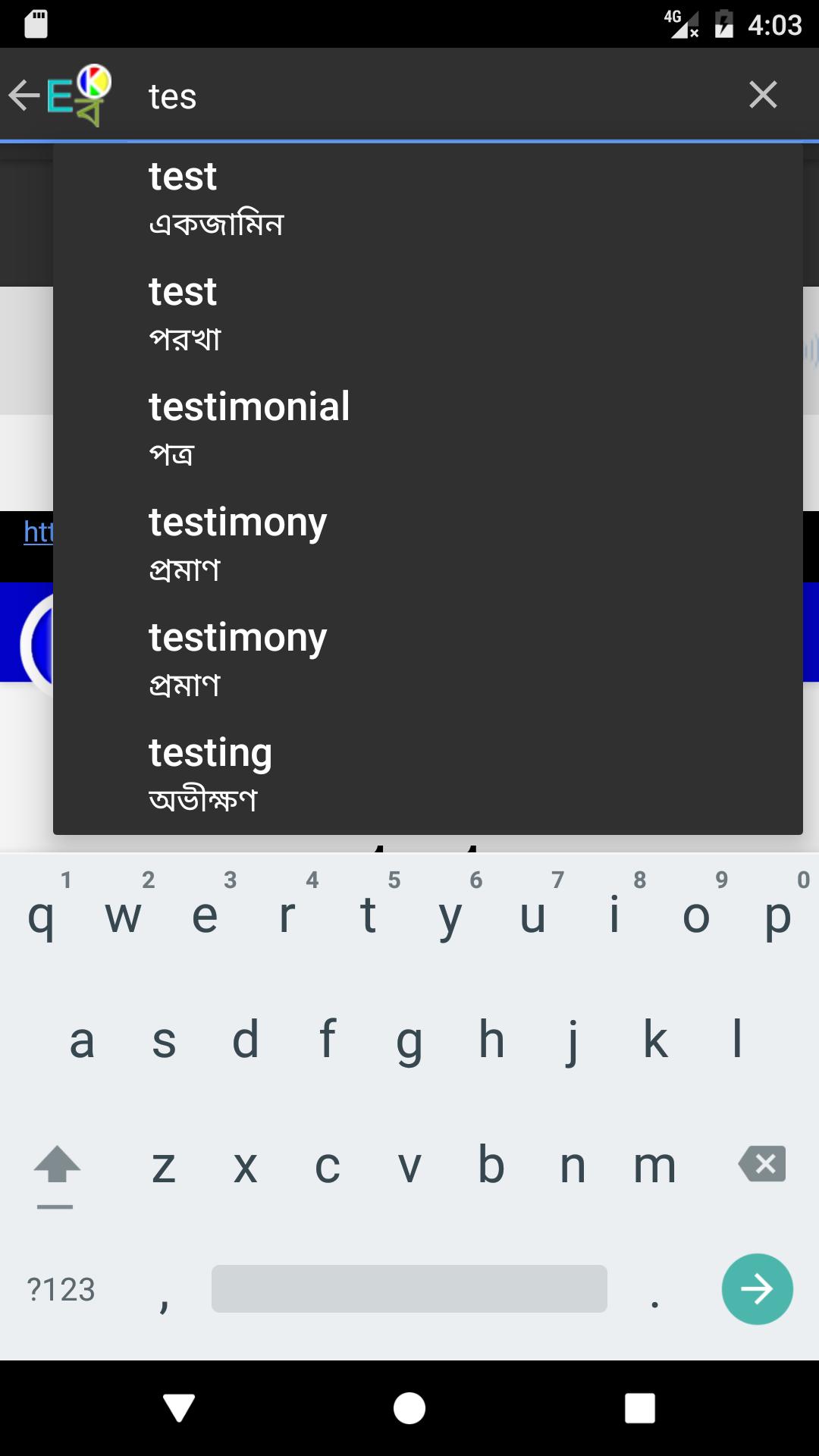Clear the search text with the X

point(762,96)
